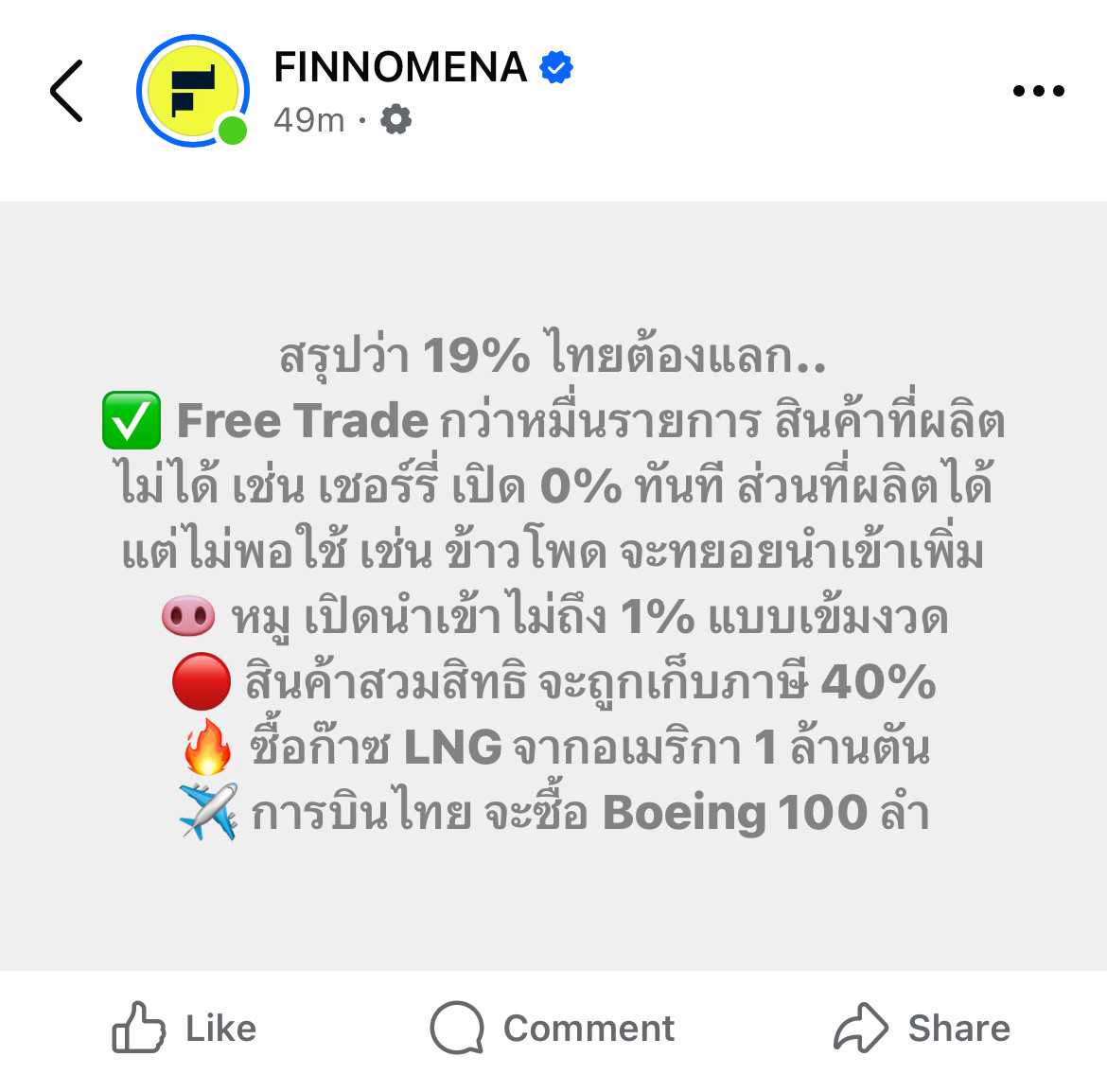Viewport: 1107px width, 1092px height.
Task: Go back using the arrow icon
Action: tap(66, 91)
